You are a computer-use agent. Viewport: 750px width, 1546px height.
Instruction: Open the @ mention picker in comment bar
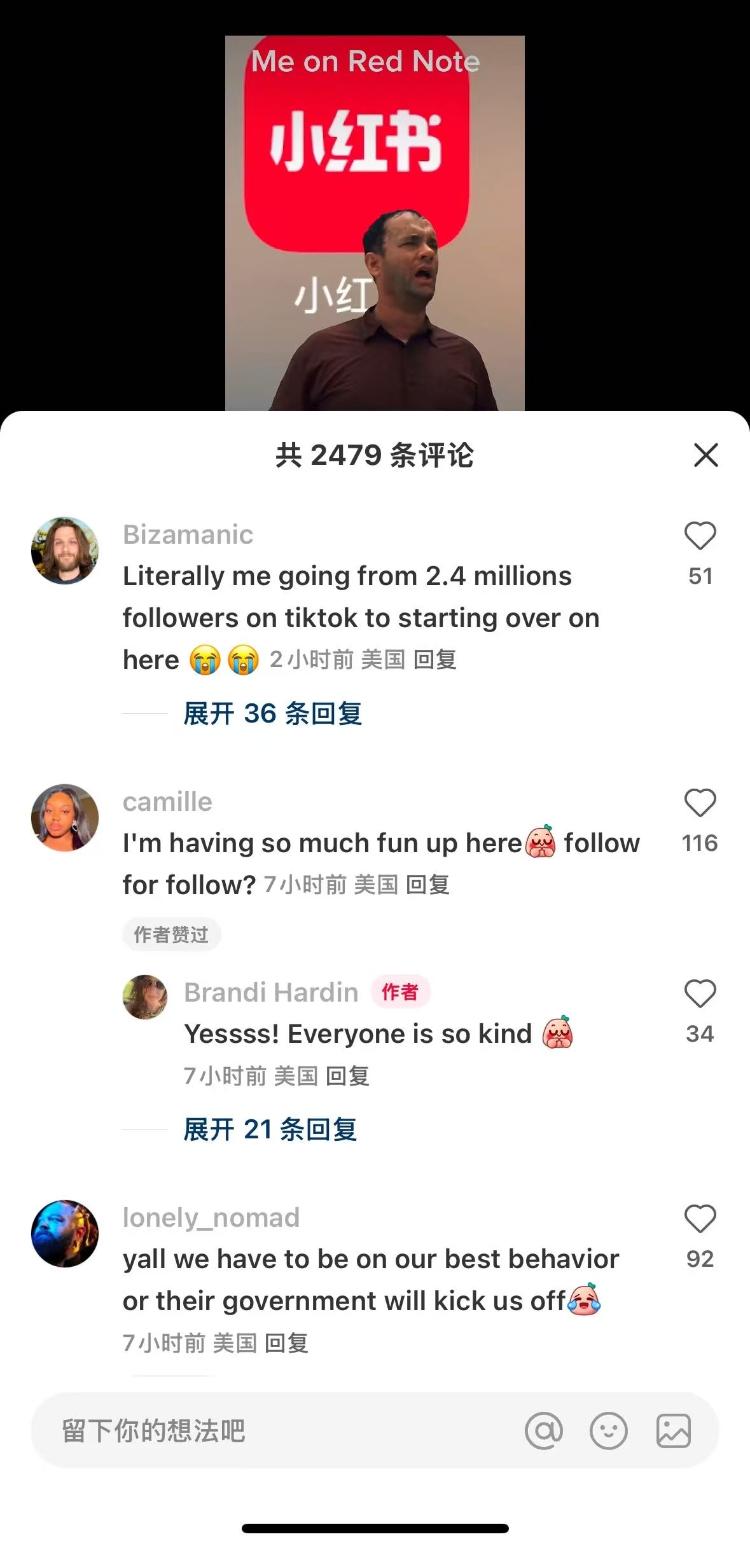tap(543, 1430)
